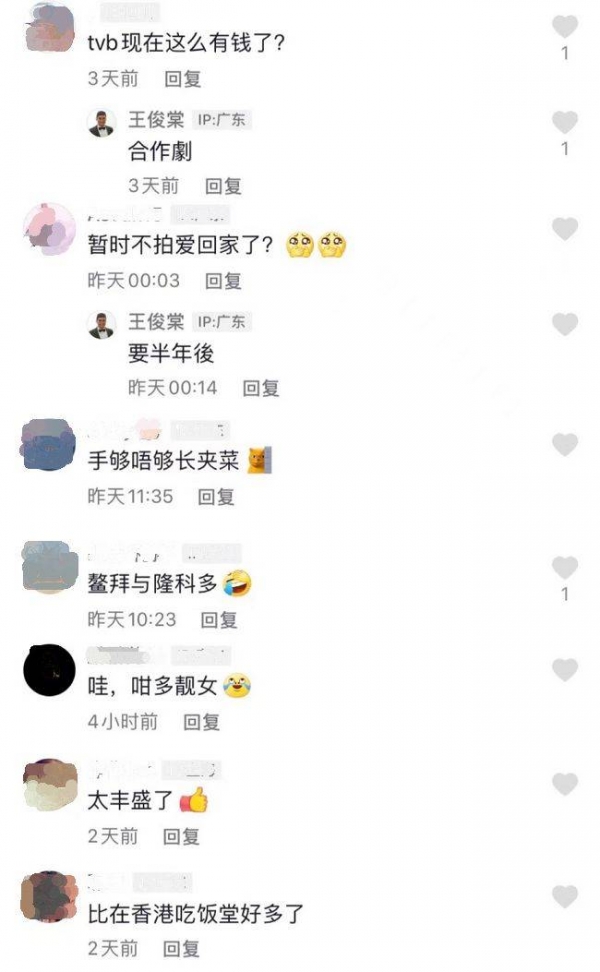Like the comment '比在香港吃饭堂好多了'
Screen dimensions: 600x972
click(565, 897)
